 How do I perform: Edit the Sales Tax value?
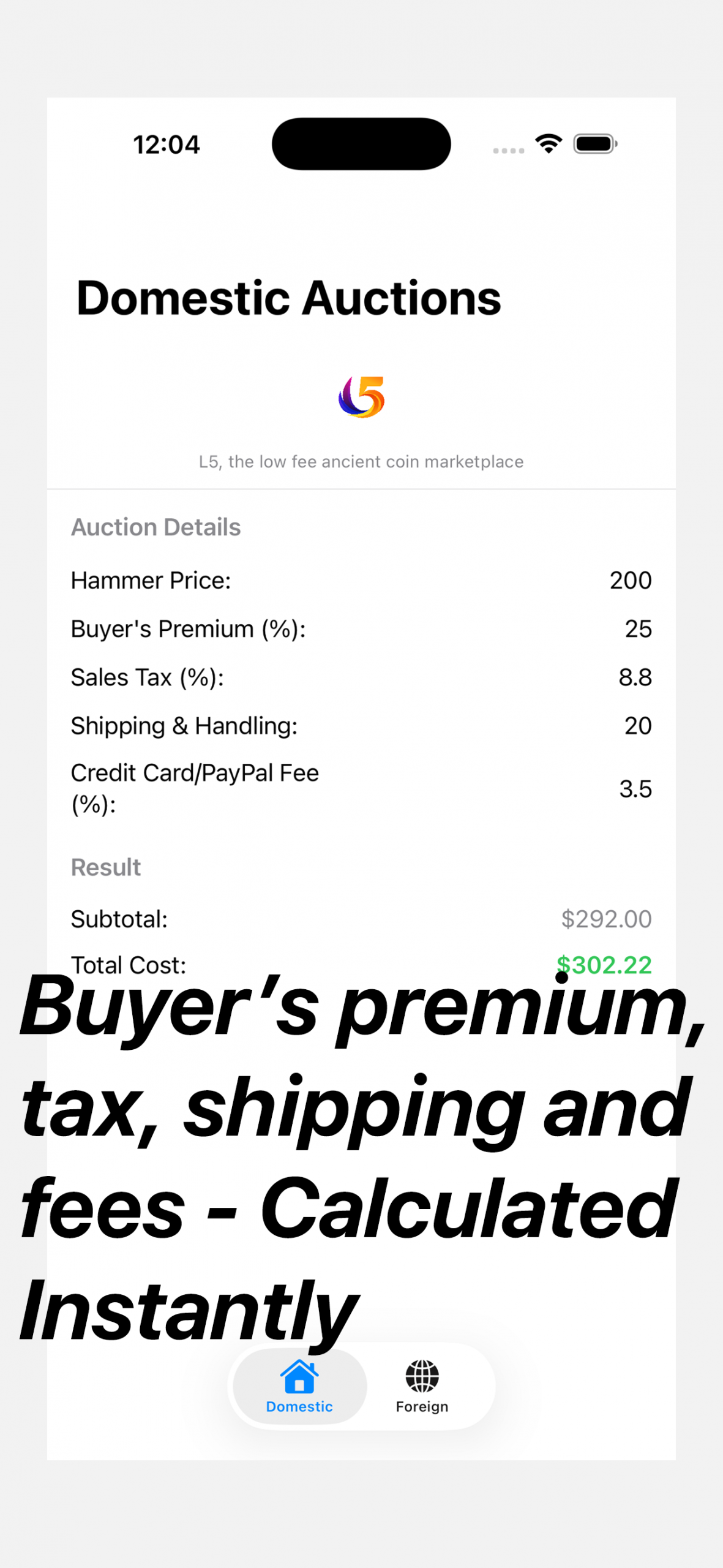pyautogui.click(x=635, y=677)
